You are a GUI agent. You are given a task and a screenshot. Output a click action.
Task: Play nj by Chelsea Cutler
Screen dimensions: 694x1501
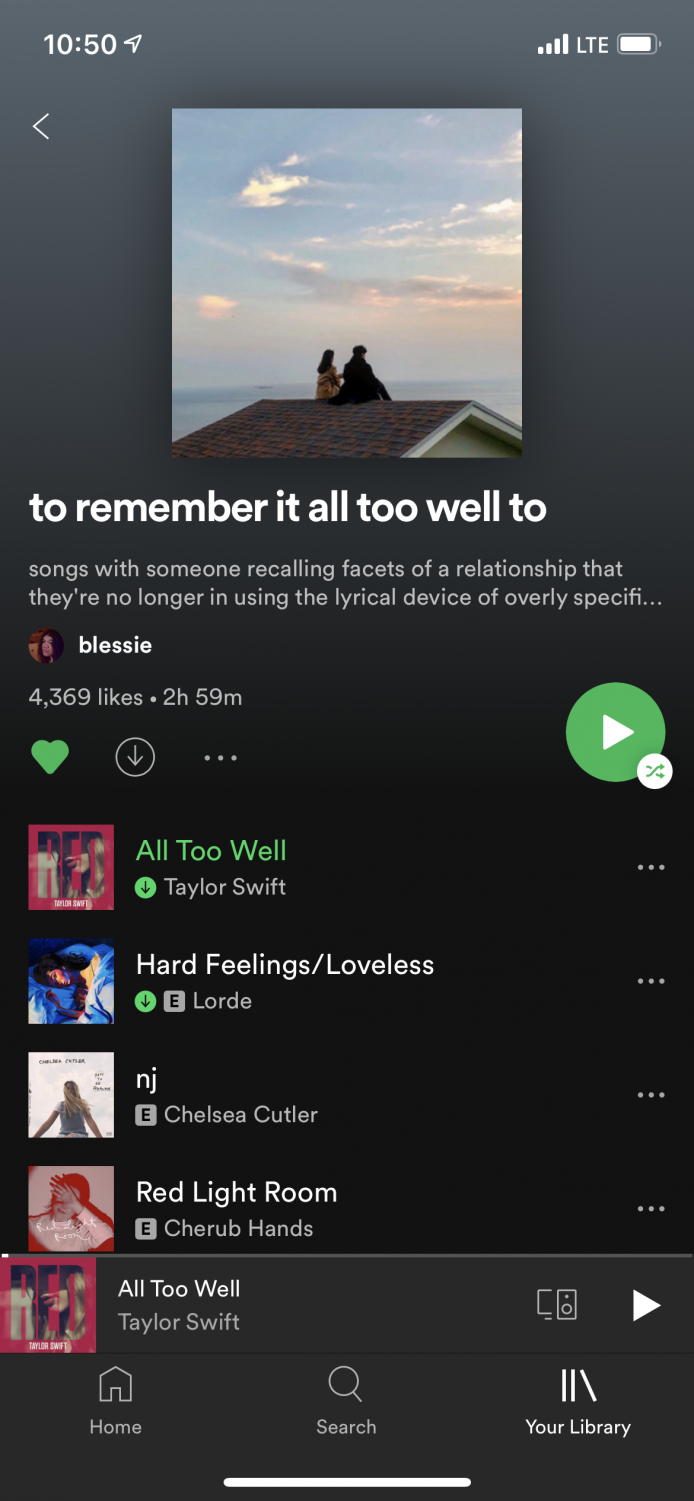point(330,1095)
